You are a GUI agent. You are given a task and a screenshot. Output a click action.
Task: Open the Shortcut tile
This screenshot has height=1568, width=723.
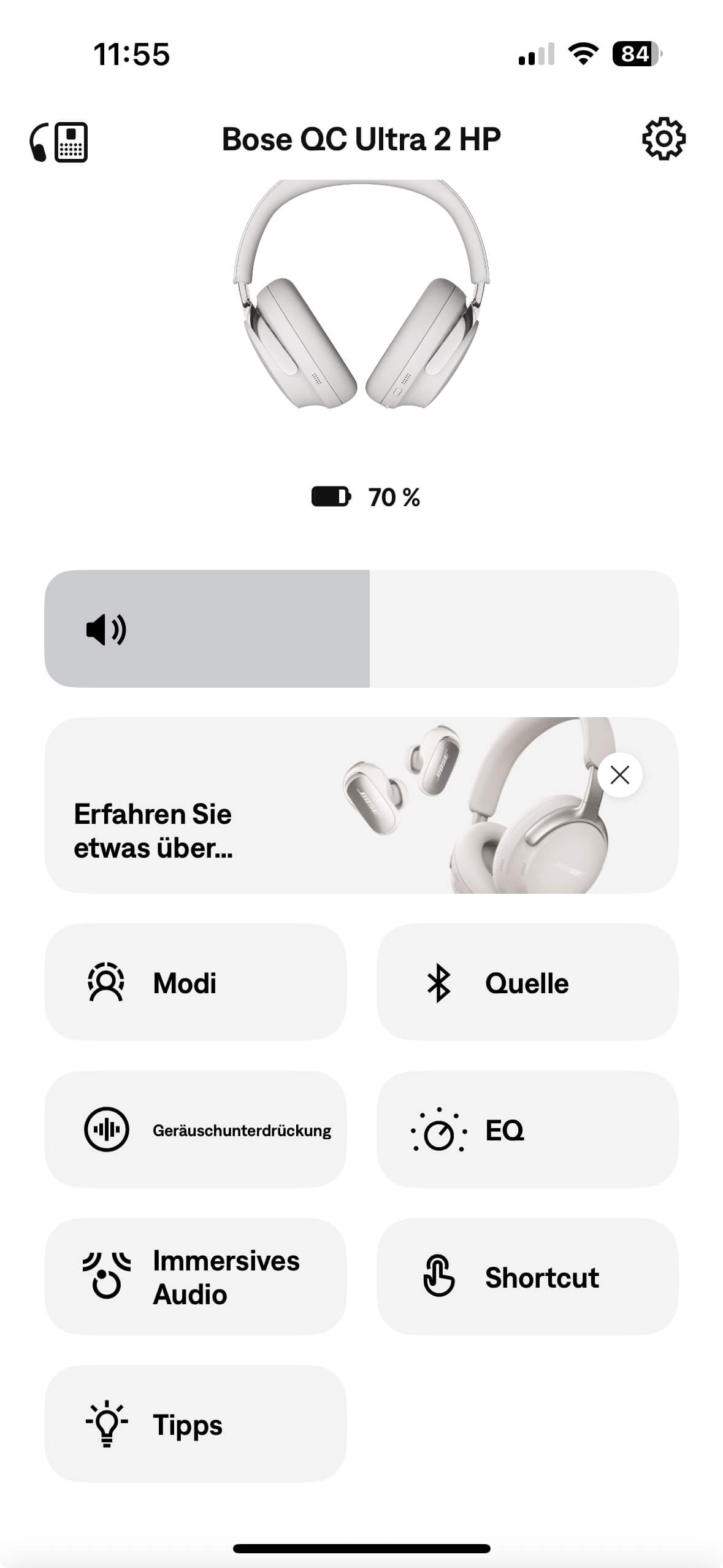pyautogui.click(x=527, y=1277)
